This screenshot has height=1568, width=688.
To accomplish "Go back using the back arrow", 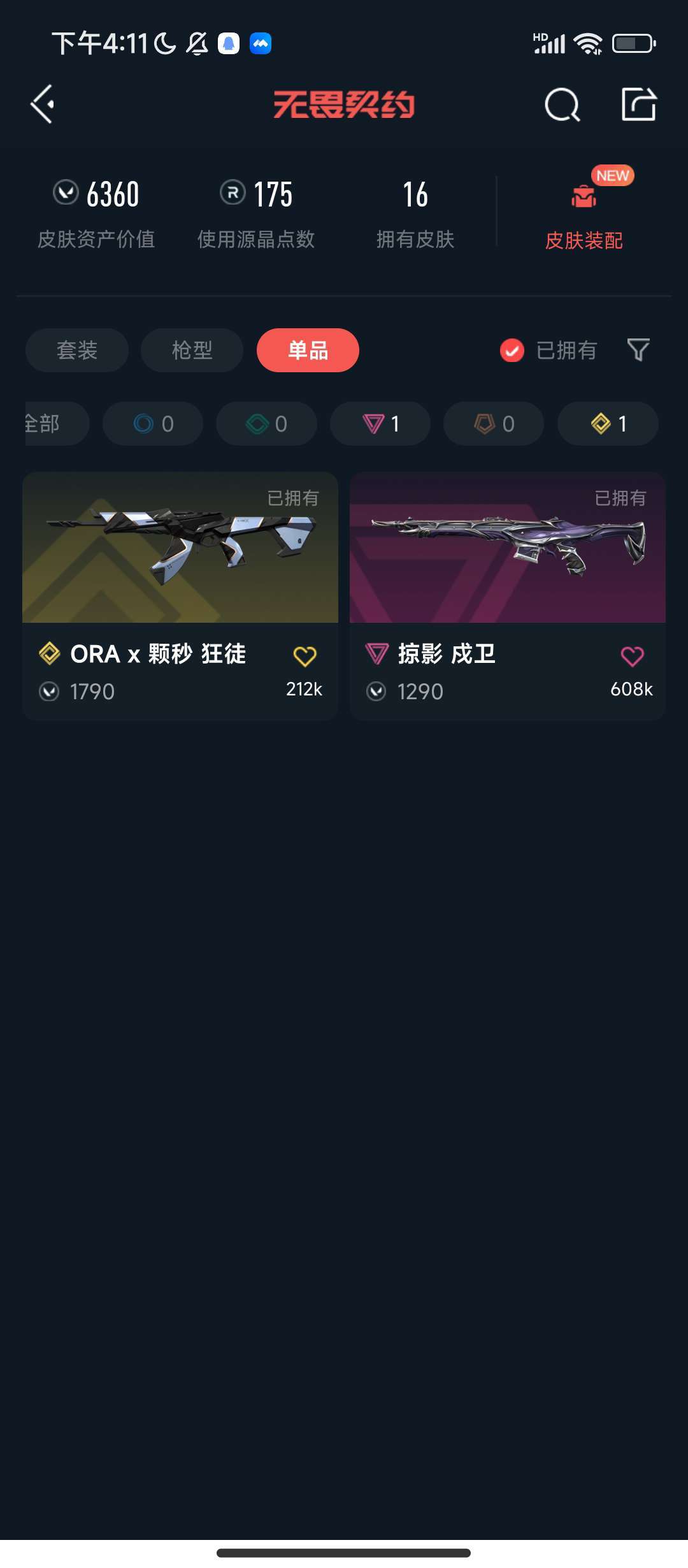I will pyautogui.click(x=43, y=104).
